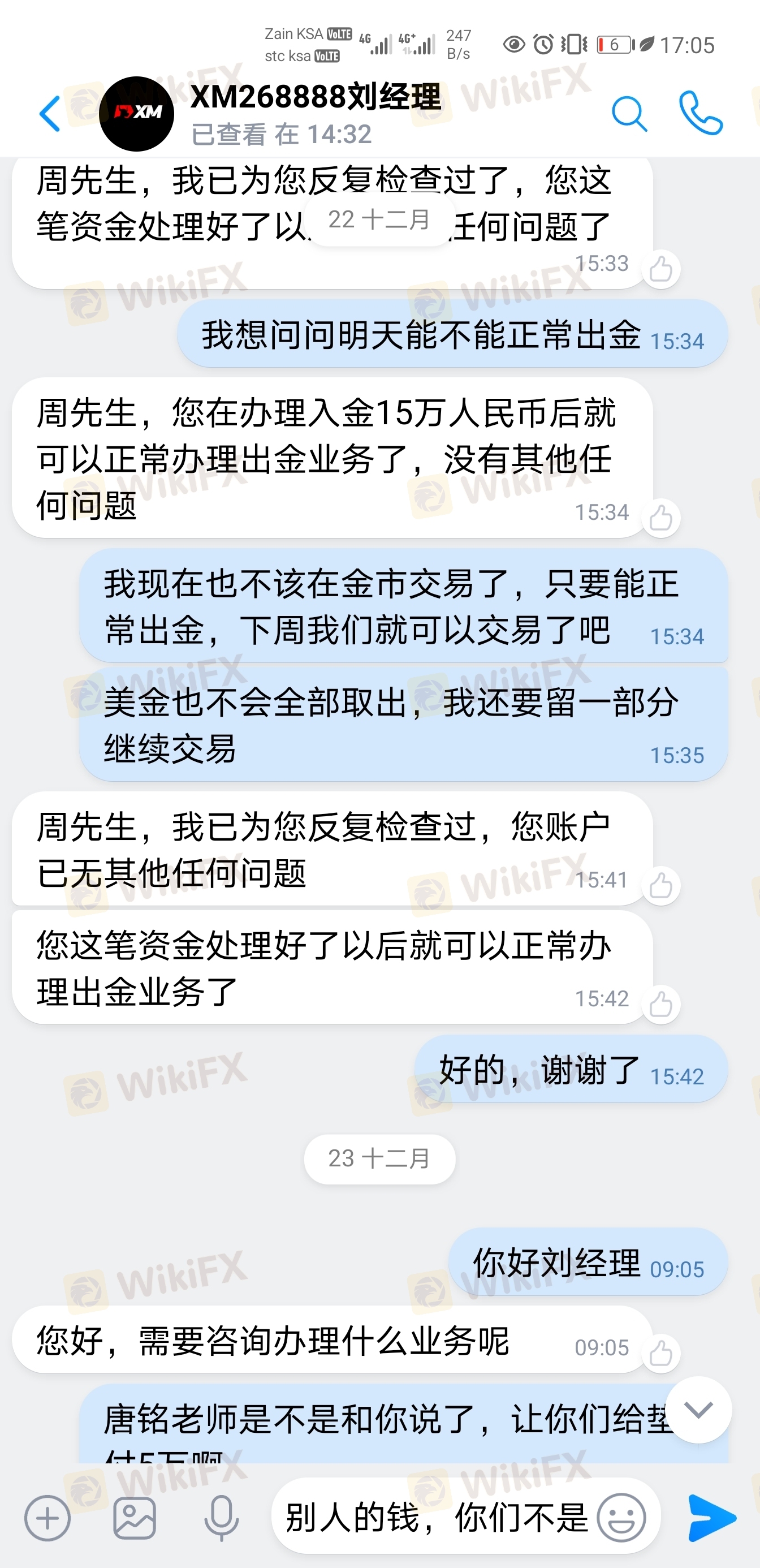Like the message about 入金15万人民币

(x=661, y=518)
